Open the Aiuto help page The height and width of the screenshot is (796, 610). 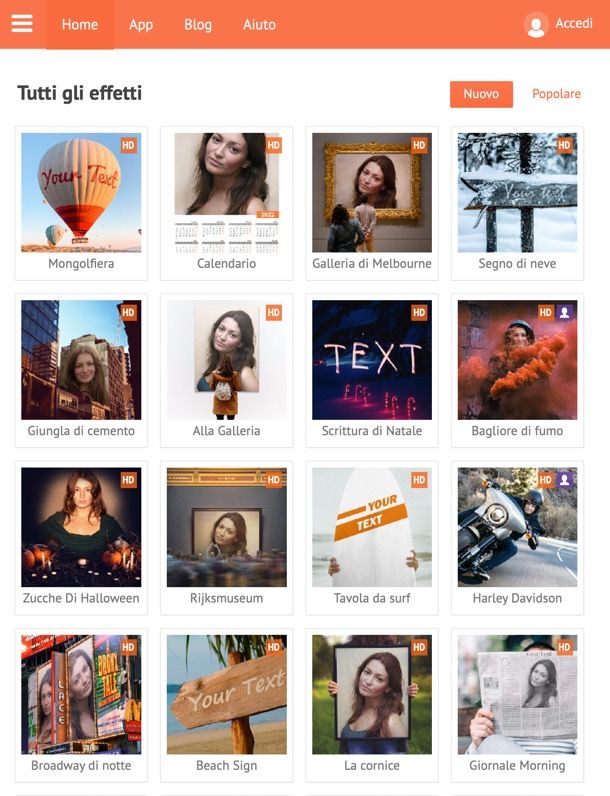coord(259,24)
